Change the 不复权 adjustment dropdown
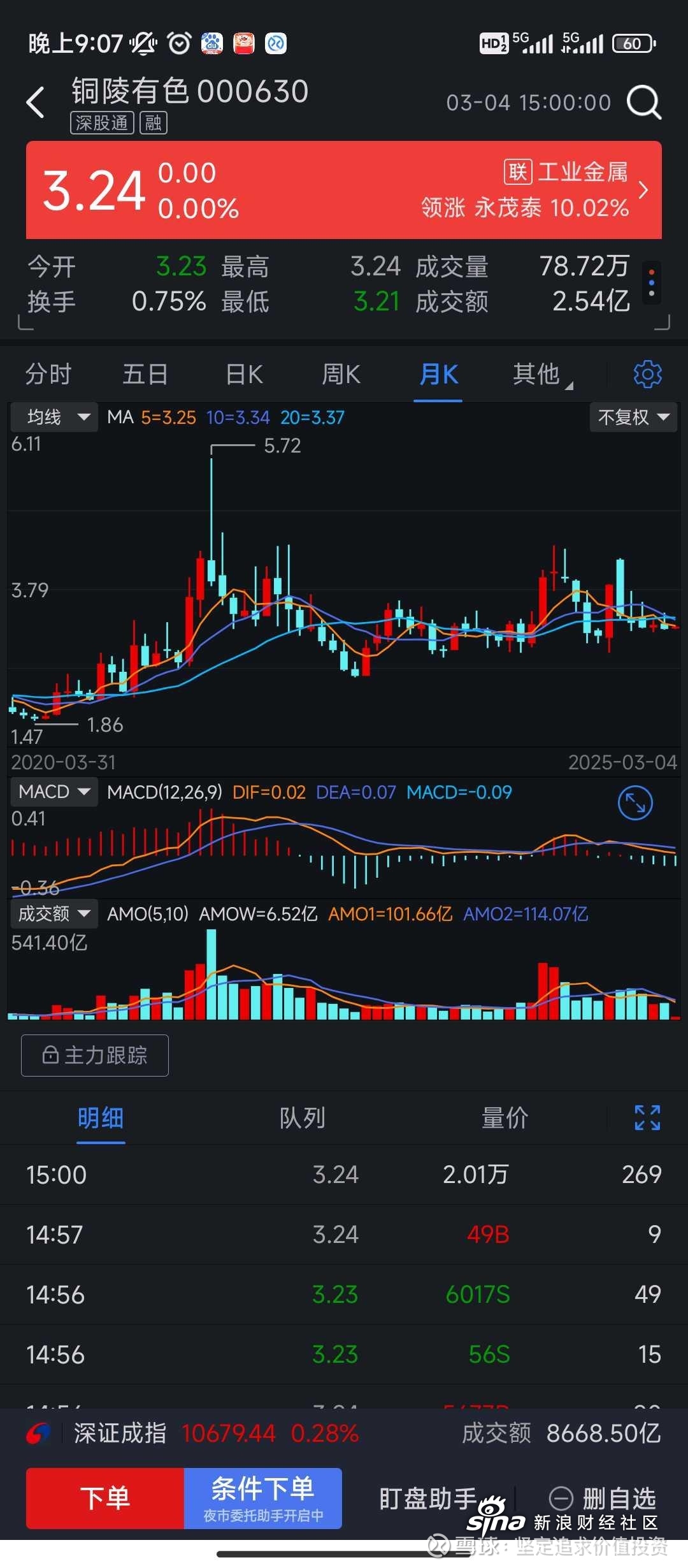This screenshot has width=688, height=1568. coord(633,417)
